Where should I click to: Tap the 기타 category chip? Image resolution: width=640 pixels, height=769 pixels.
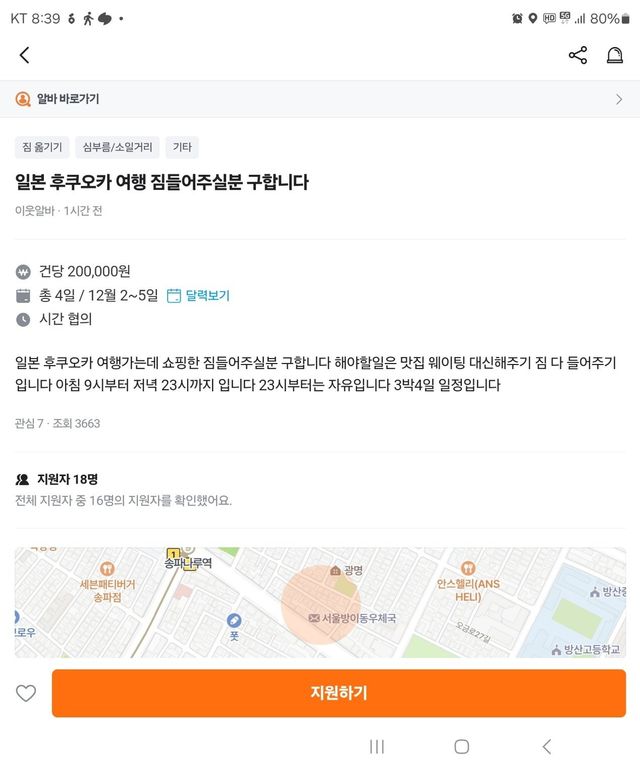(x=182, y=148)
